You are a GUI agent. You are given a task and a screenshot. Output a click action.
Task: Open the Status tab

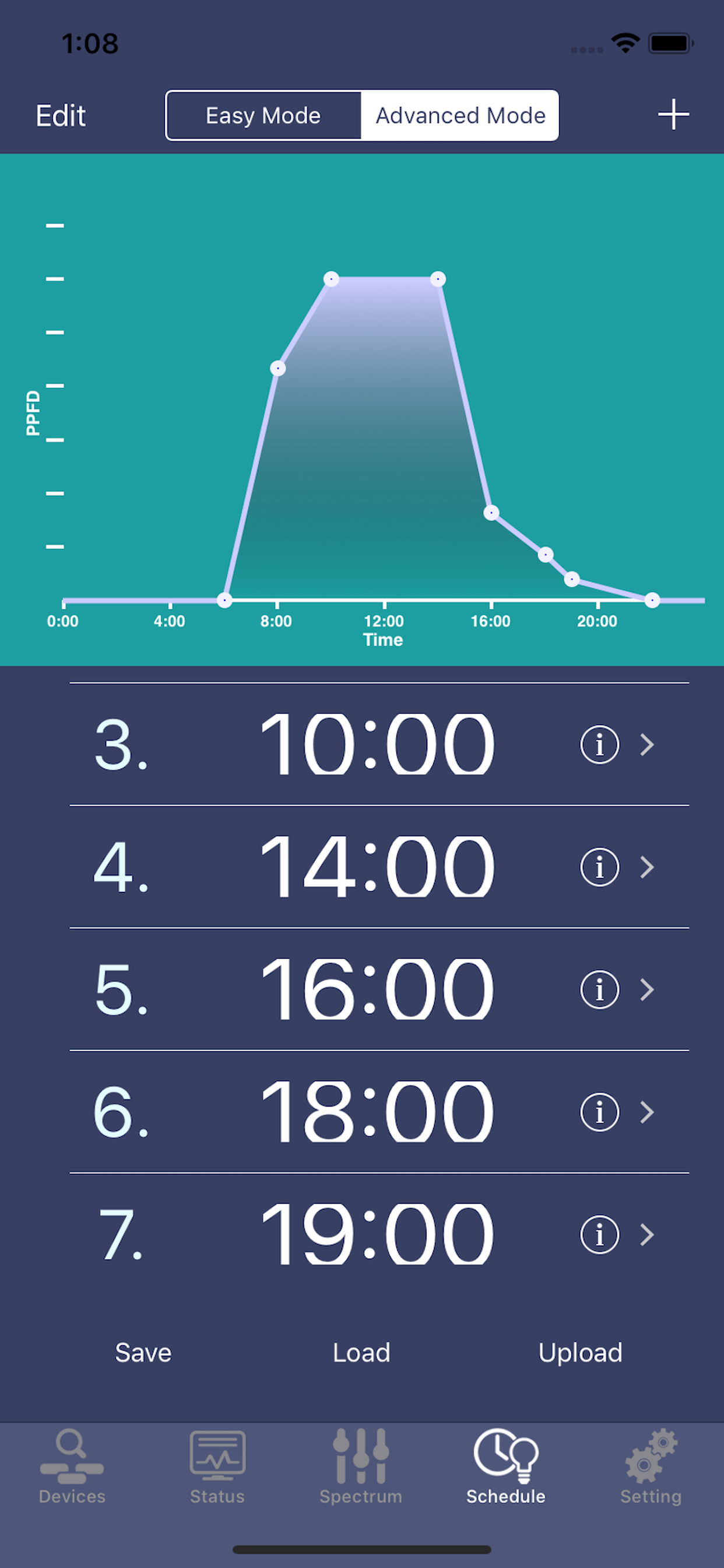coord(217,1467)
